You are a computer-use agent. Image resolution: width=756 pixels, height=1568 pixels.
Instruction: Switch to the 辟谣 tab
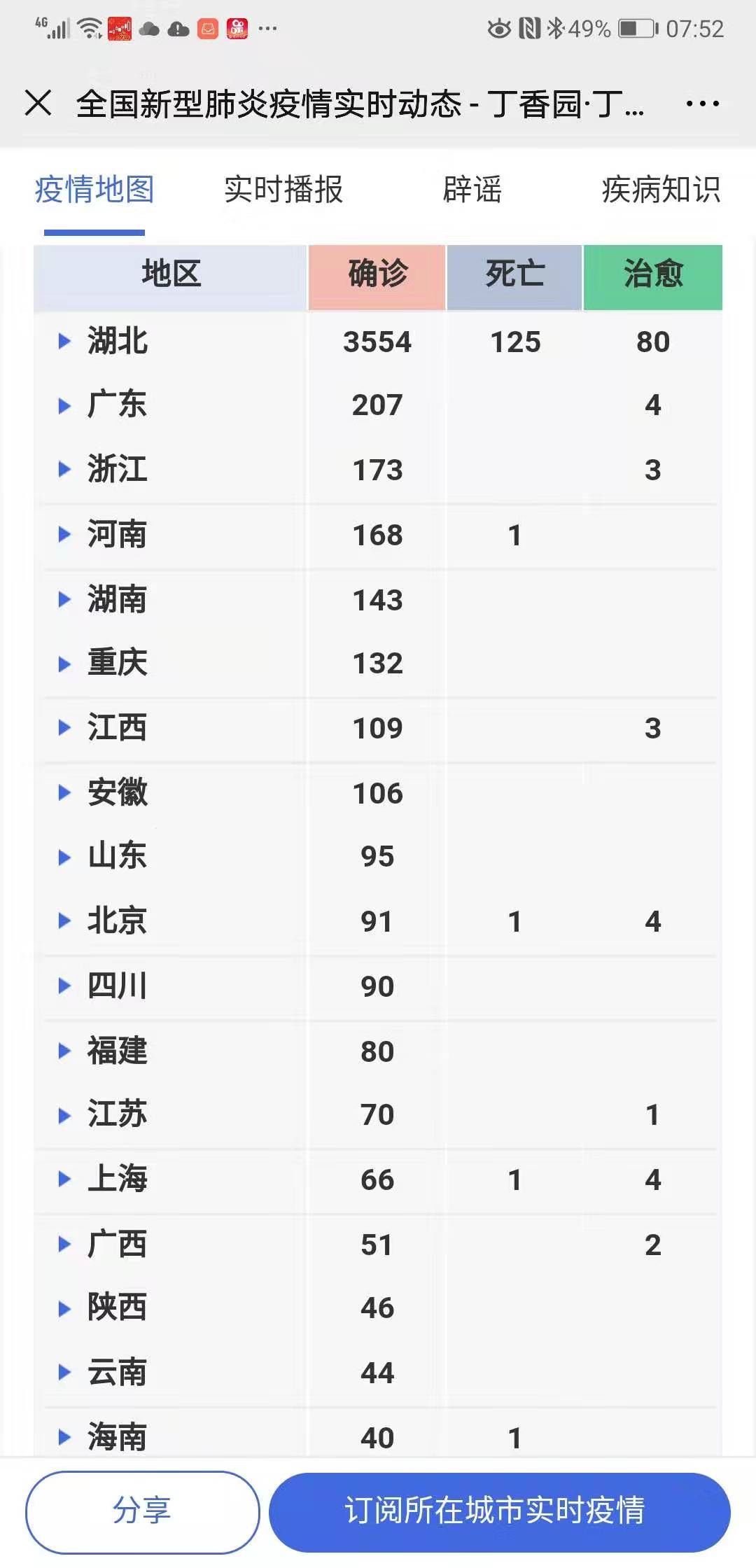[x=472, y=190]
